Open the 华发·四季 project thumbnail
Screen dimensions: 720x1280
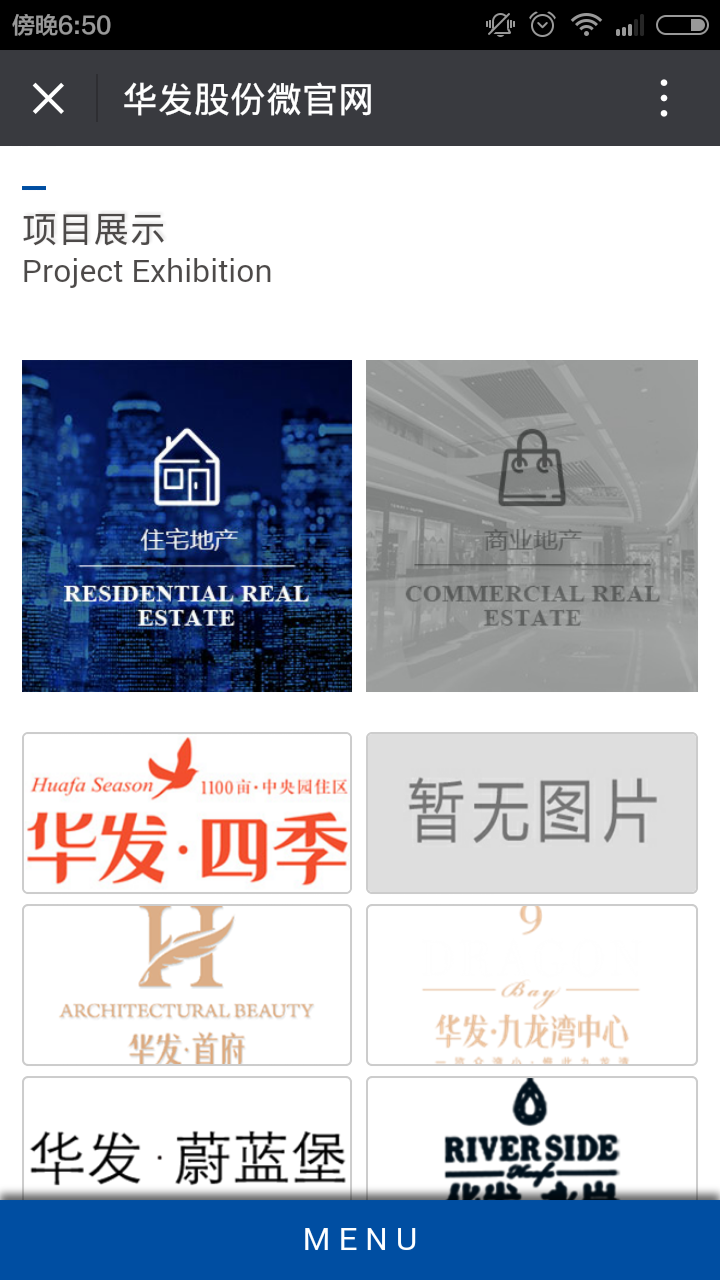point(186,812)
